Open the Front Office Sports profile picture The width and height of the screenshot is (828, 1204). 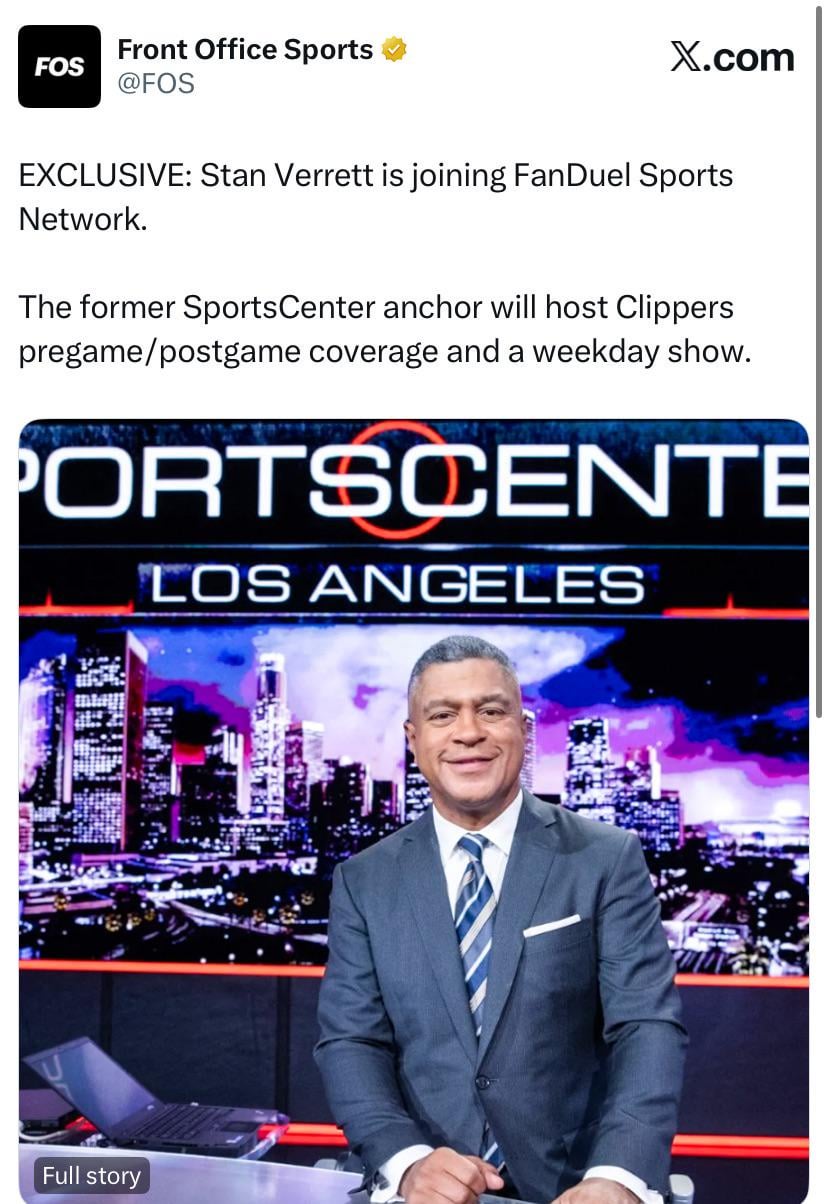[x=59, y=66]
